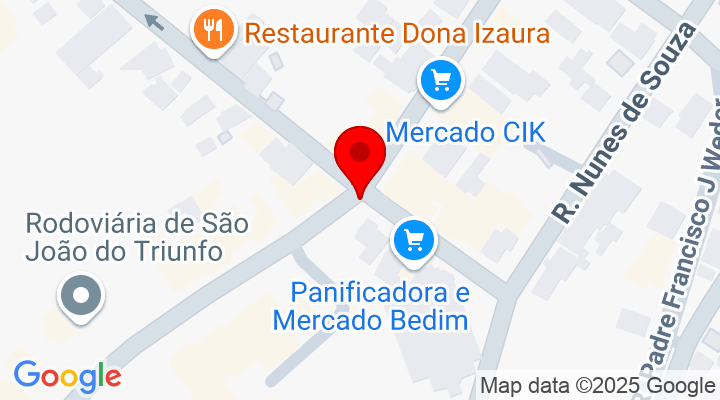Screen dimensions: 720x400
Task: Select Rodoviária de São João do Triunfo marker
Action: (81, 296)
